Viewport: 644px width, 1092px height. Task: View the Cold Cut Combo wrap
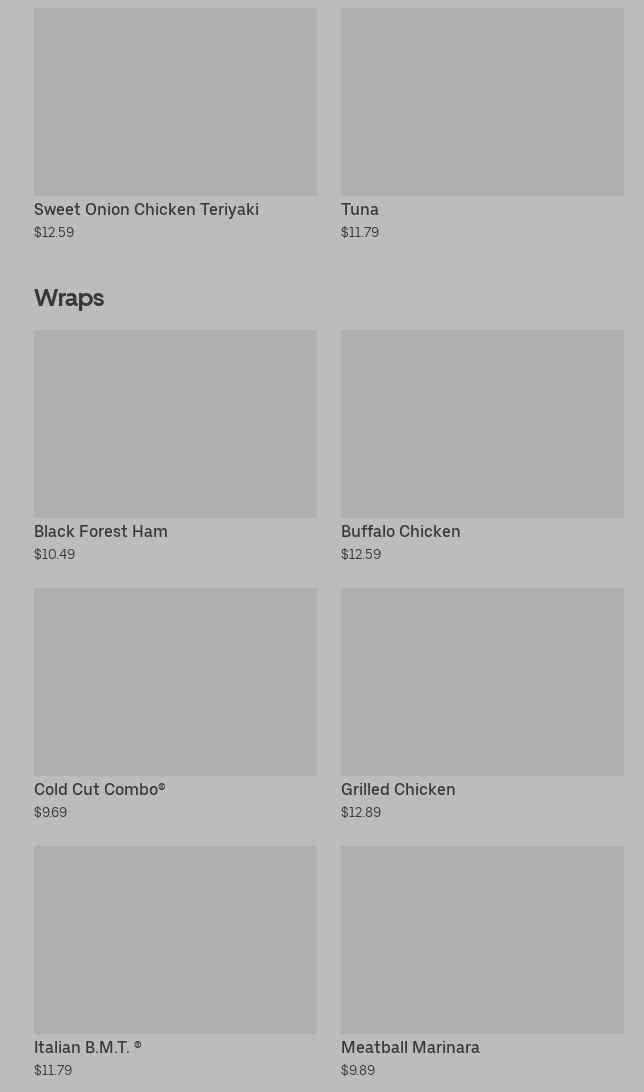click(x=175, y=704)
